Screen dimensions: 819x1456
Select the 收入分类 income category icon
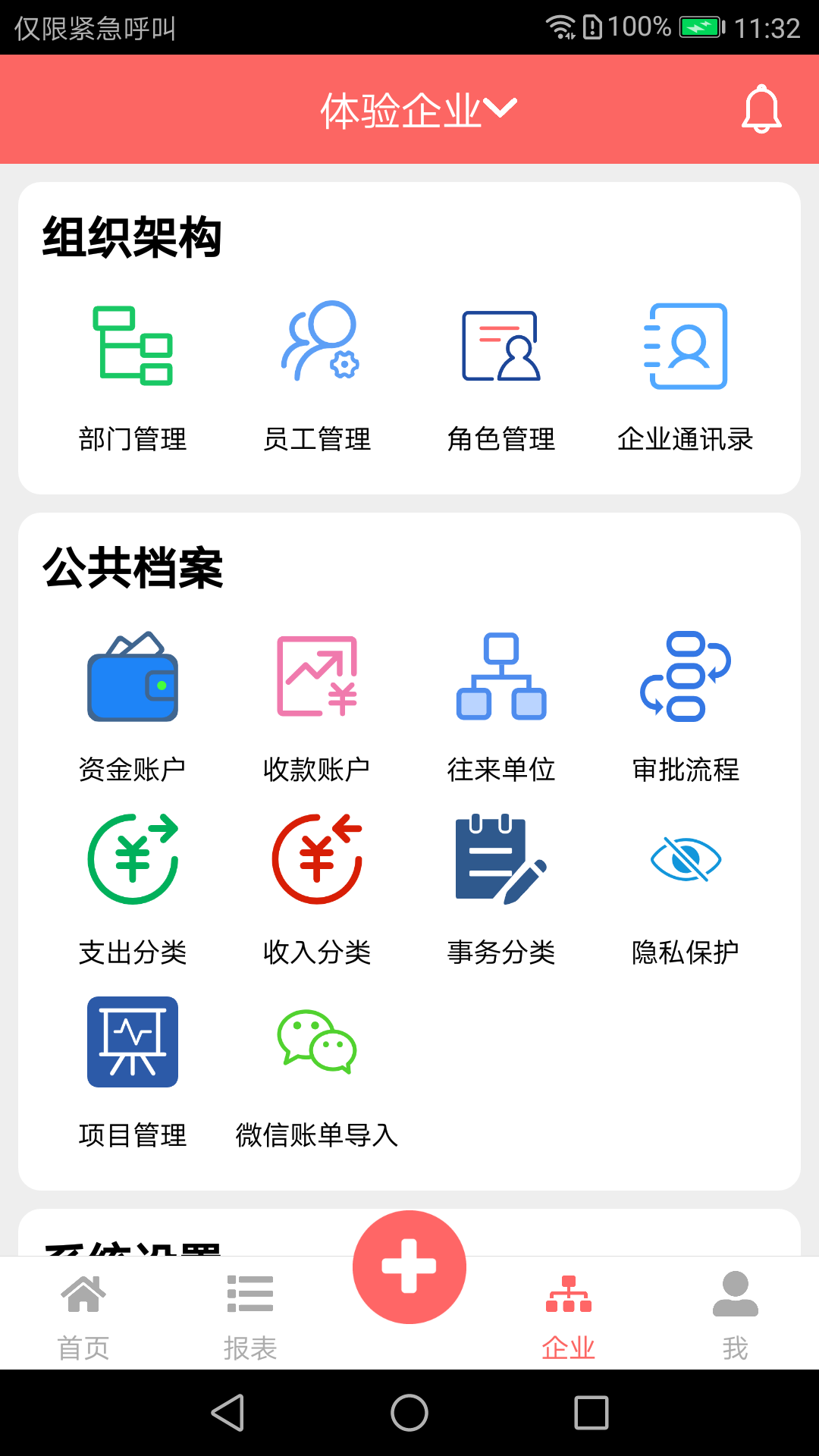(317, 861)
